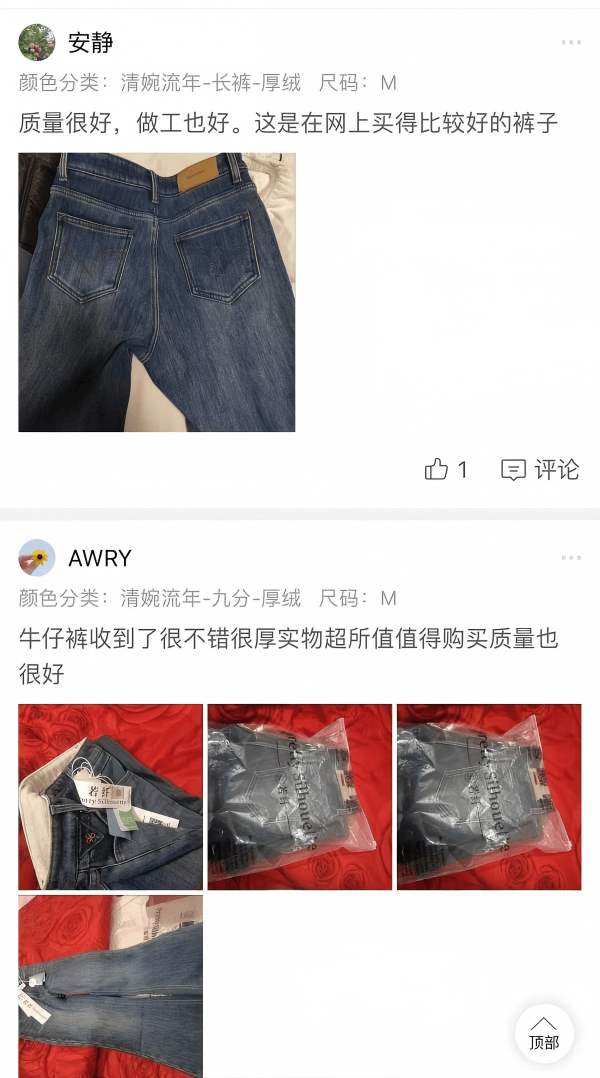Open AWRY's first photo with jeans tag

(110, 797)
